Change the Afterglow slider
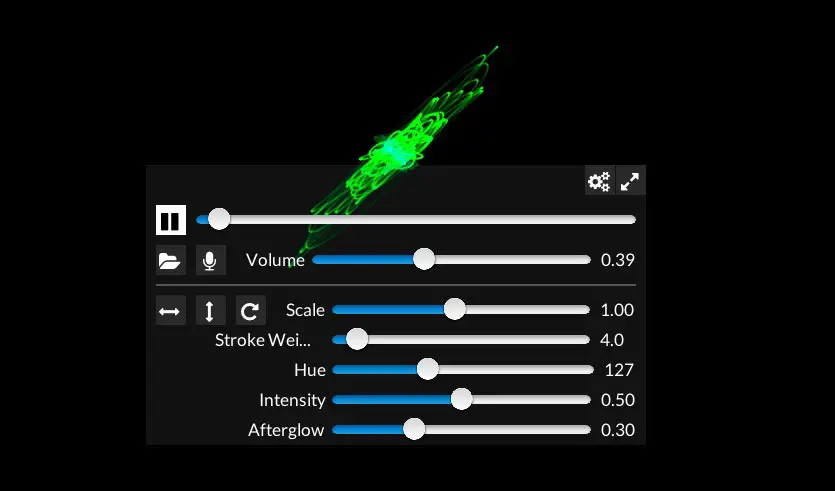Image resolution: width=835 pixels, height=491 pixels. pos(413,430)
